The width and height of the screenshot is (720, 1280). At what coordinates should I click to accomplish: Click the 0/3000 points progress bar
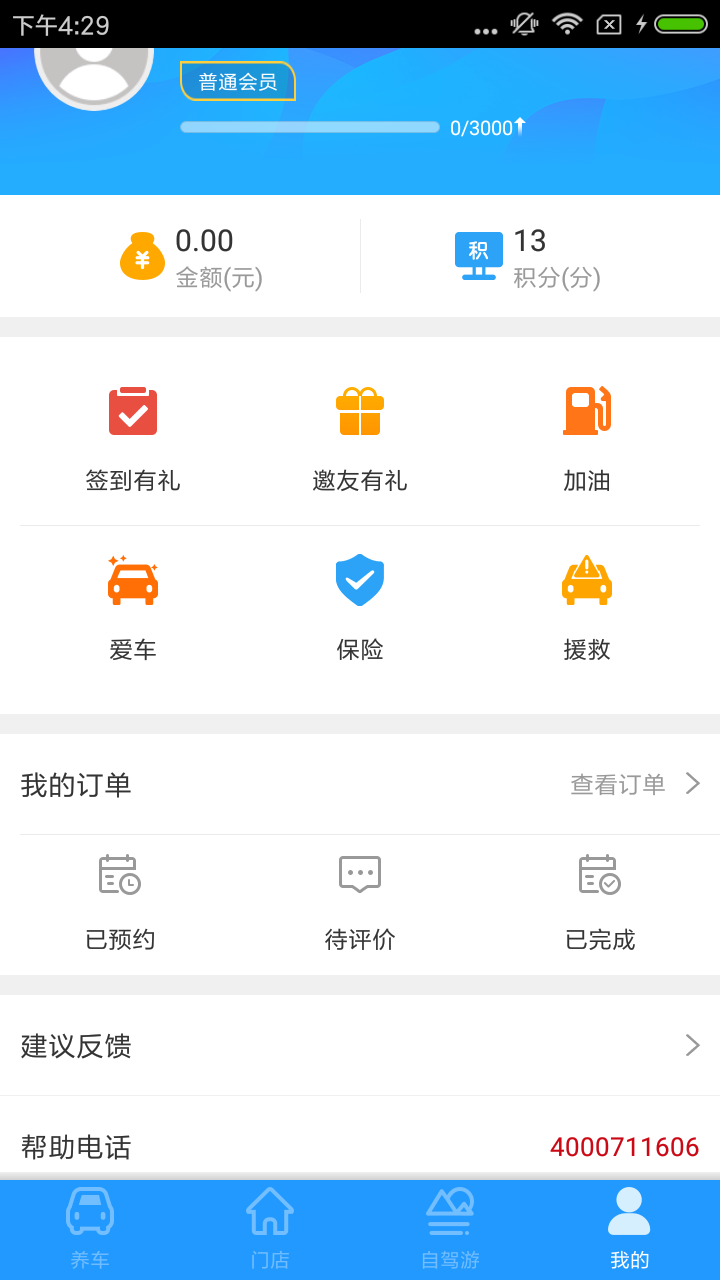(310, 127)
